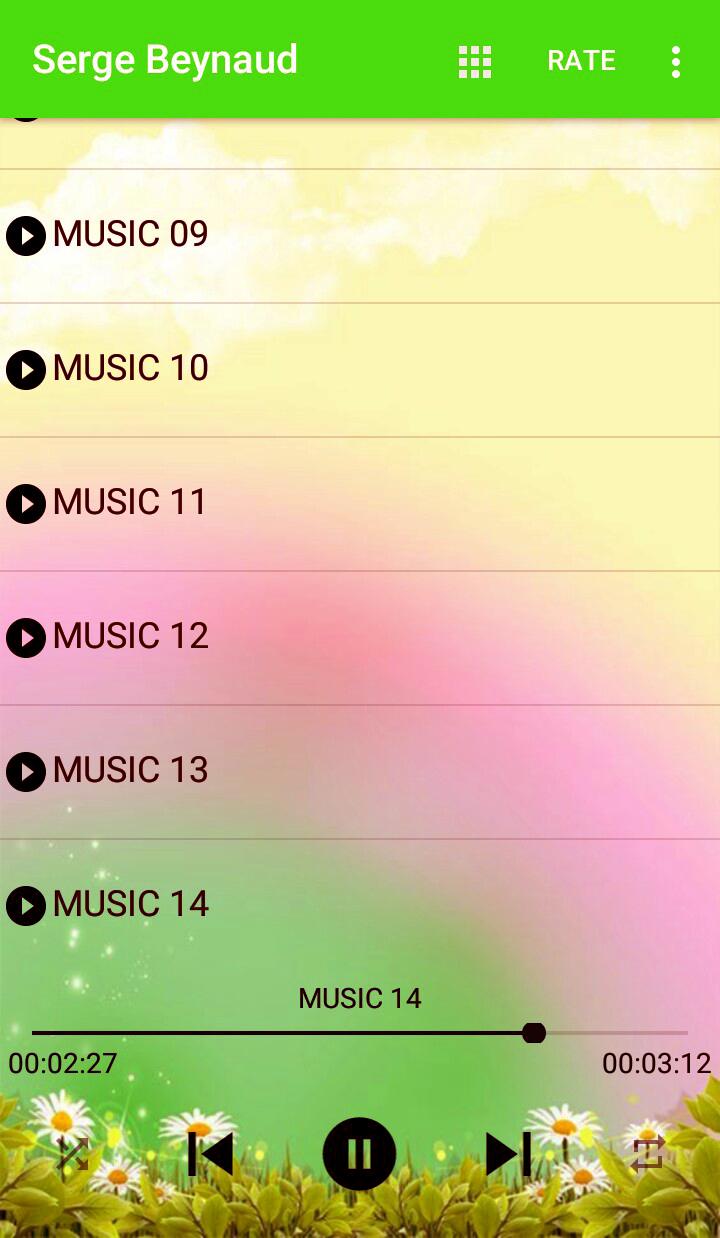Skip to the previous track
This screenshot has height=1238, width=720.
[x=210, y=1154]
